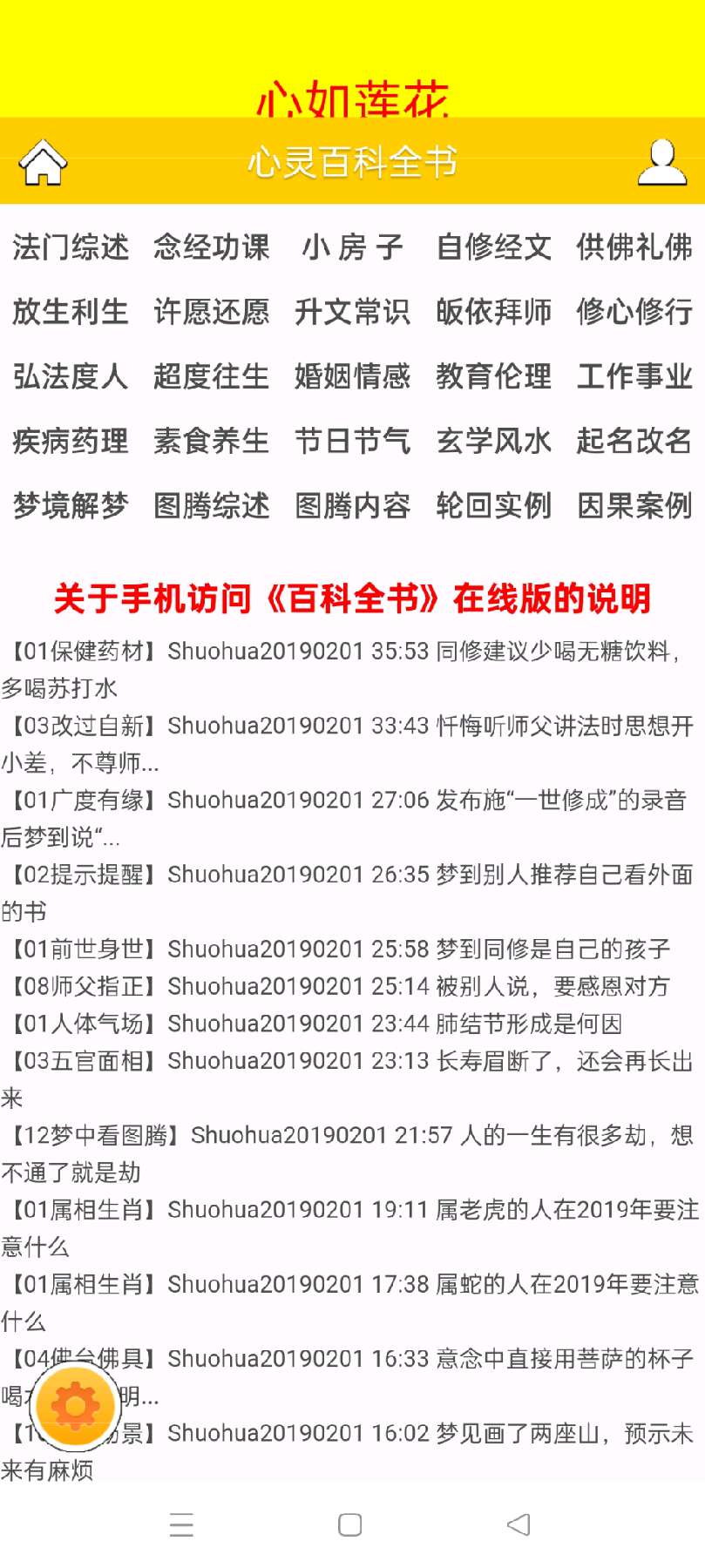This screenshot has height=1568, width=705.
Task: Tap the home icon in the header
Action: click(x=43, y=162)
